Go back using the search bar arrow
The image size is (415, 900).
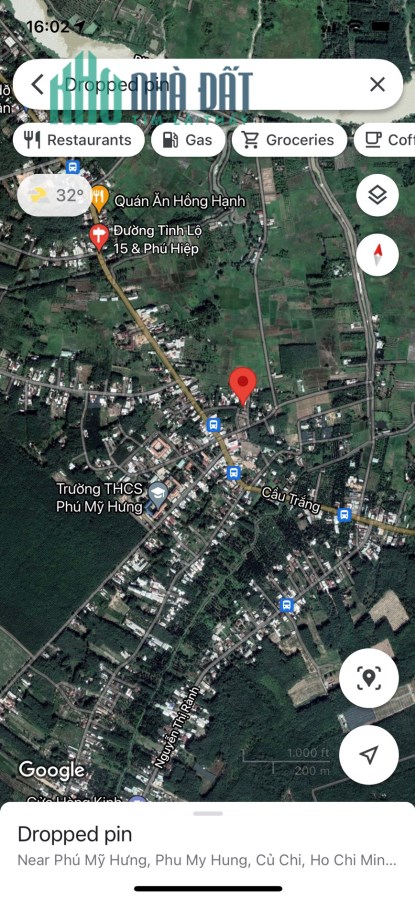pyautogui.click(x=37, y=85)
